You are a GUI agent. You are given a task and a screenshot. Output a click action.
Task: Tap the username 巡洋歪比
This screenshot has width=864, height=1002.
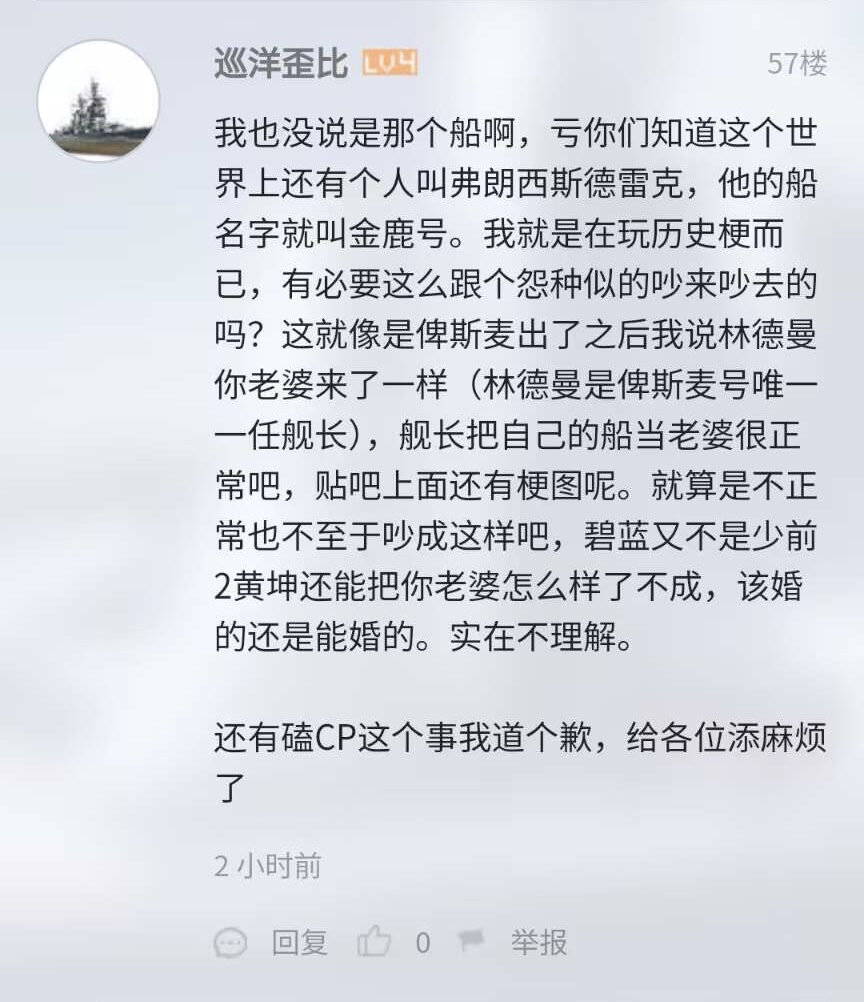(281, 64)
